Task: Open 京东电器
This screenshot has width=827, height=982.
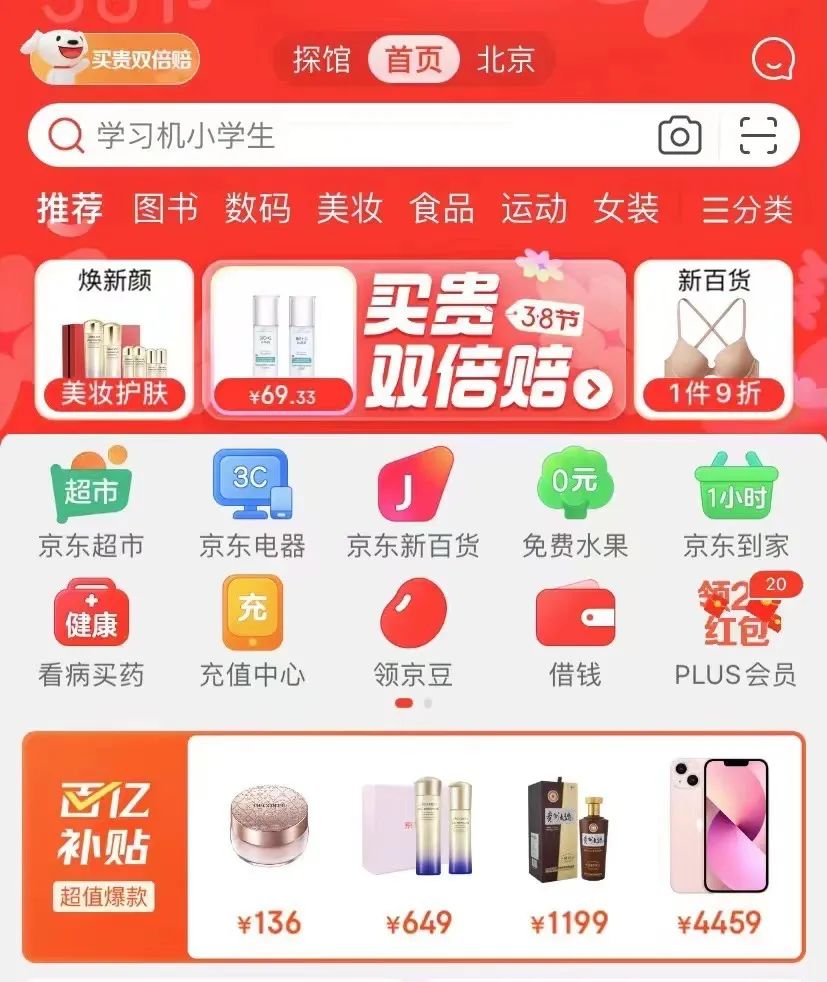Action: click(x=252, y=502)
